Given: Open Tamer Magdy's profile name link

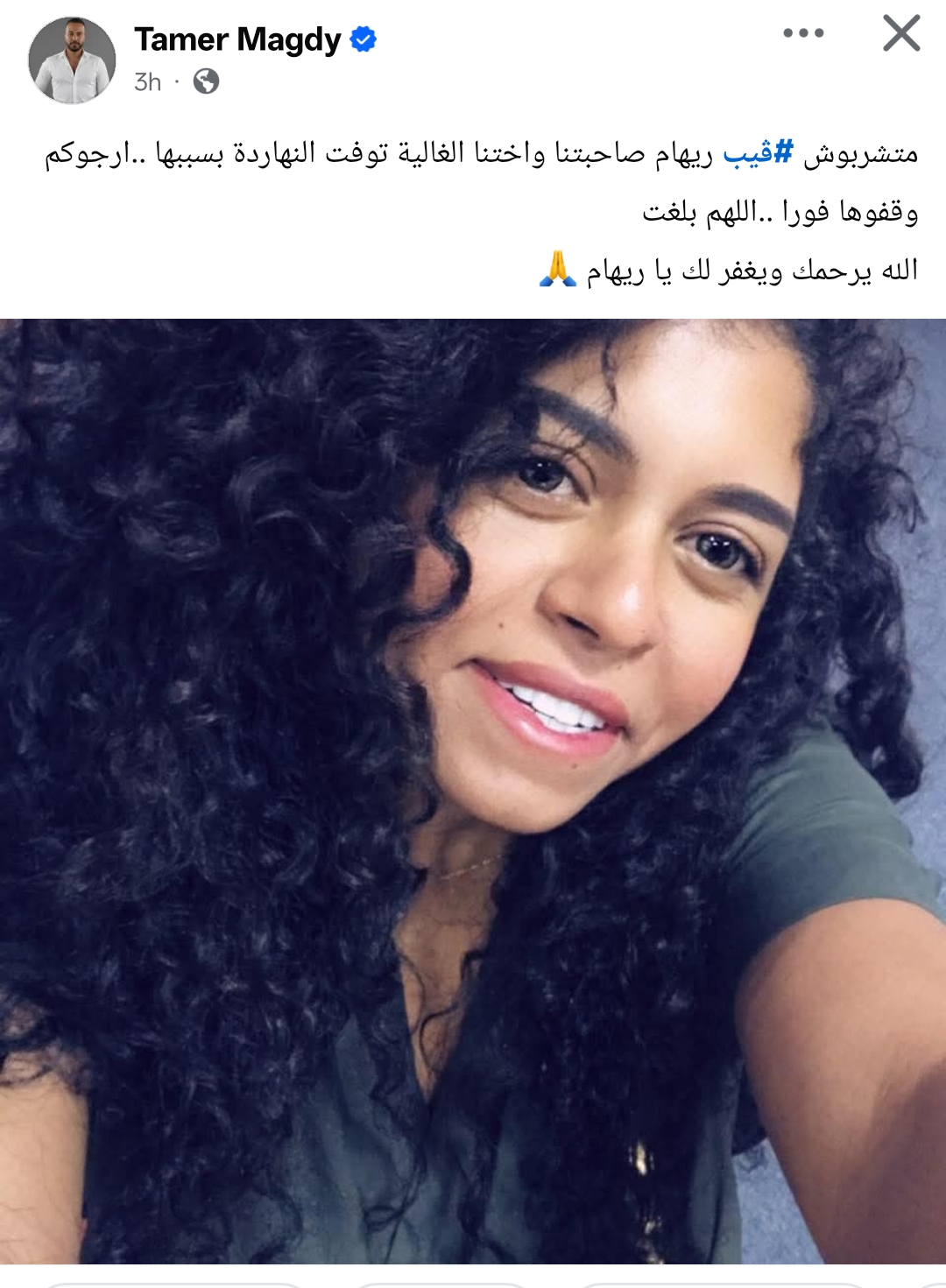Looking at the screenshot, I should pyautogui.click(x=237, y=39).
